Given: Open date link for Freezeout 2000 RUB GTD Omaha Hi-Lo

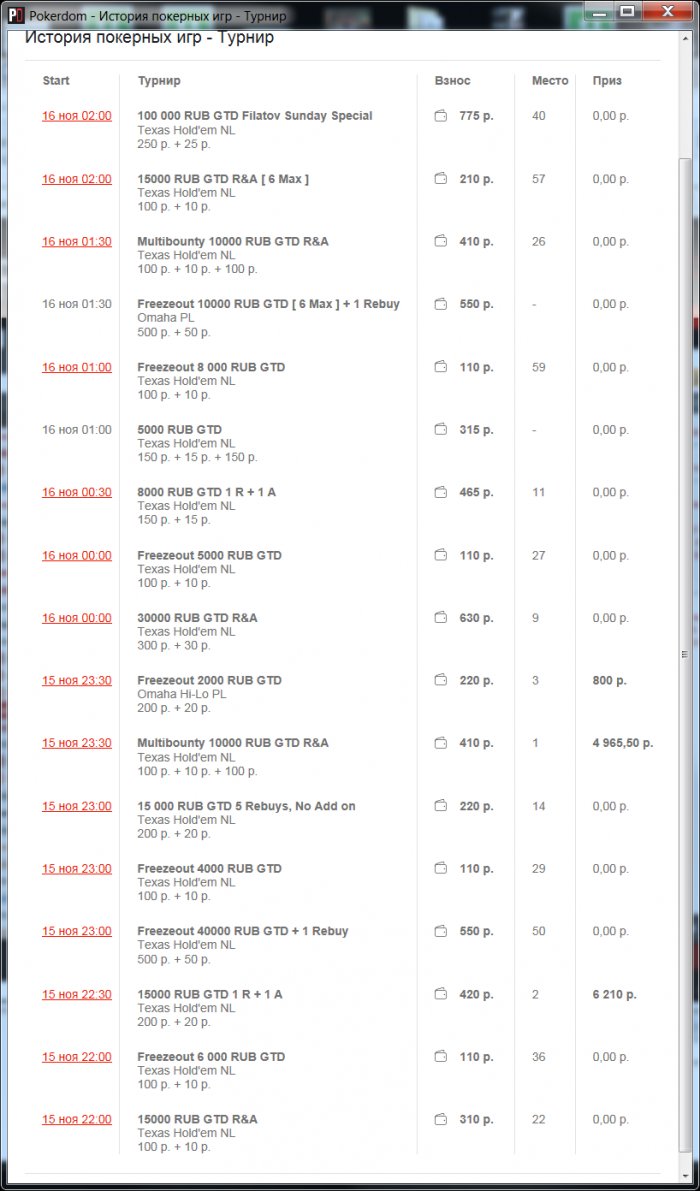Looking at the screenshot, I should 77,681.
